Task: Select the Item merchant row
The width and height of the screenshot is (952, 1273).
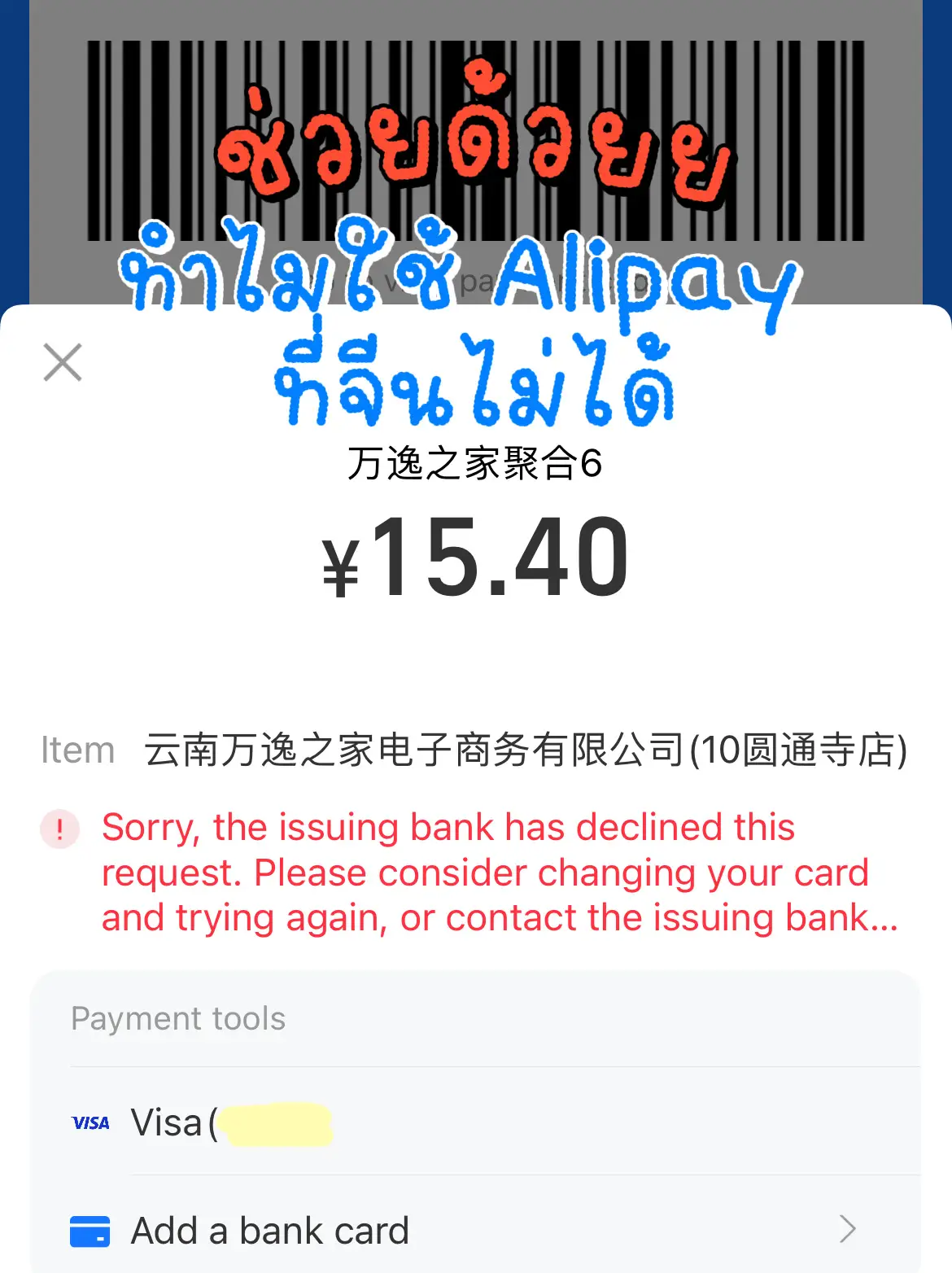Action: [476, 749]
